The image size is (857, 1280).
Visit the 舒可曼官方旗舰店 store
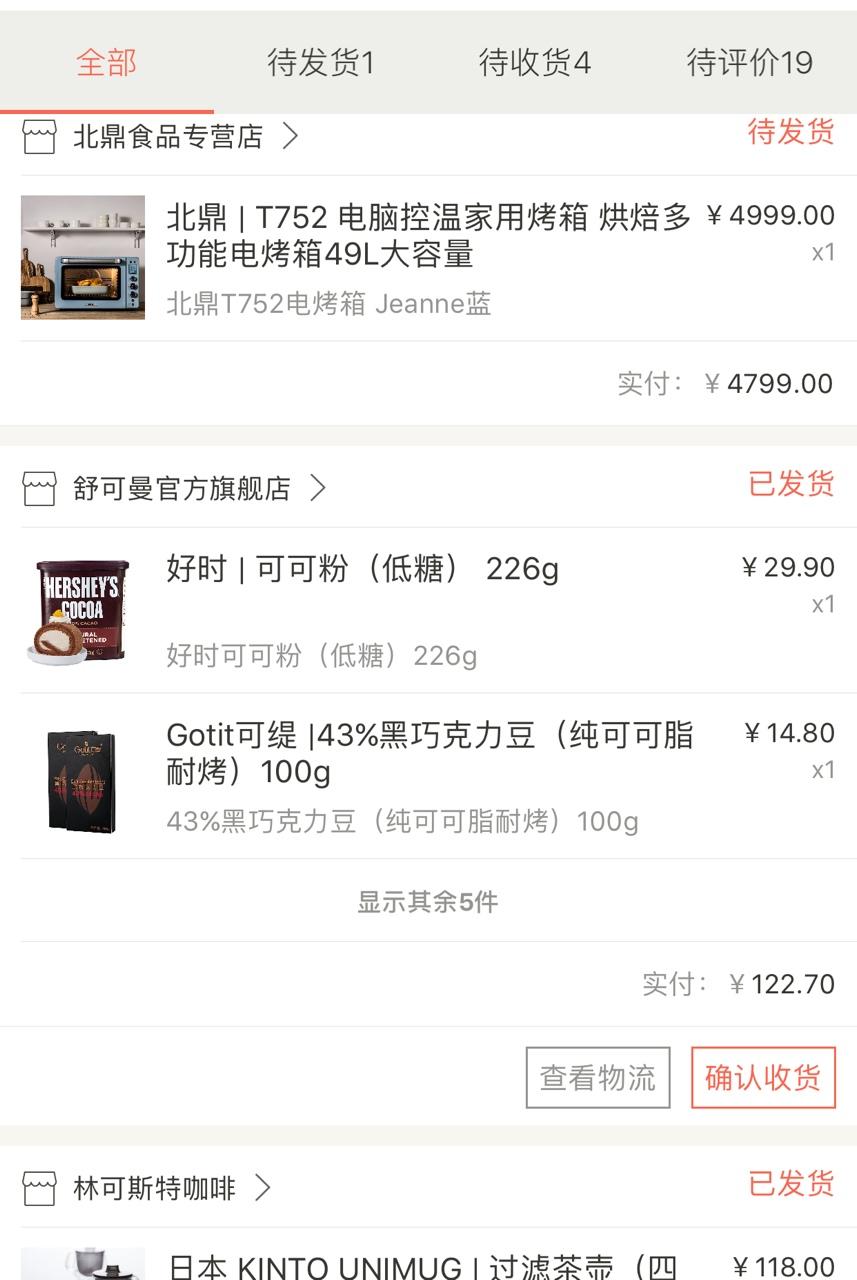pos(182,488)
